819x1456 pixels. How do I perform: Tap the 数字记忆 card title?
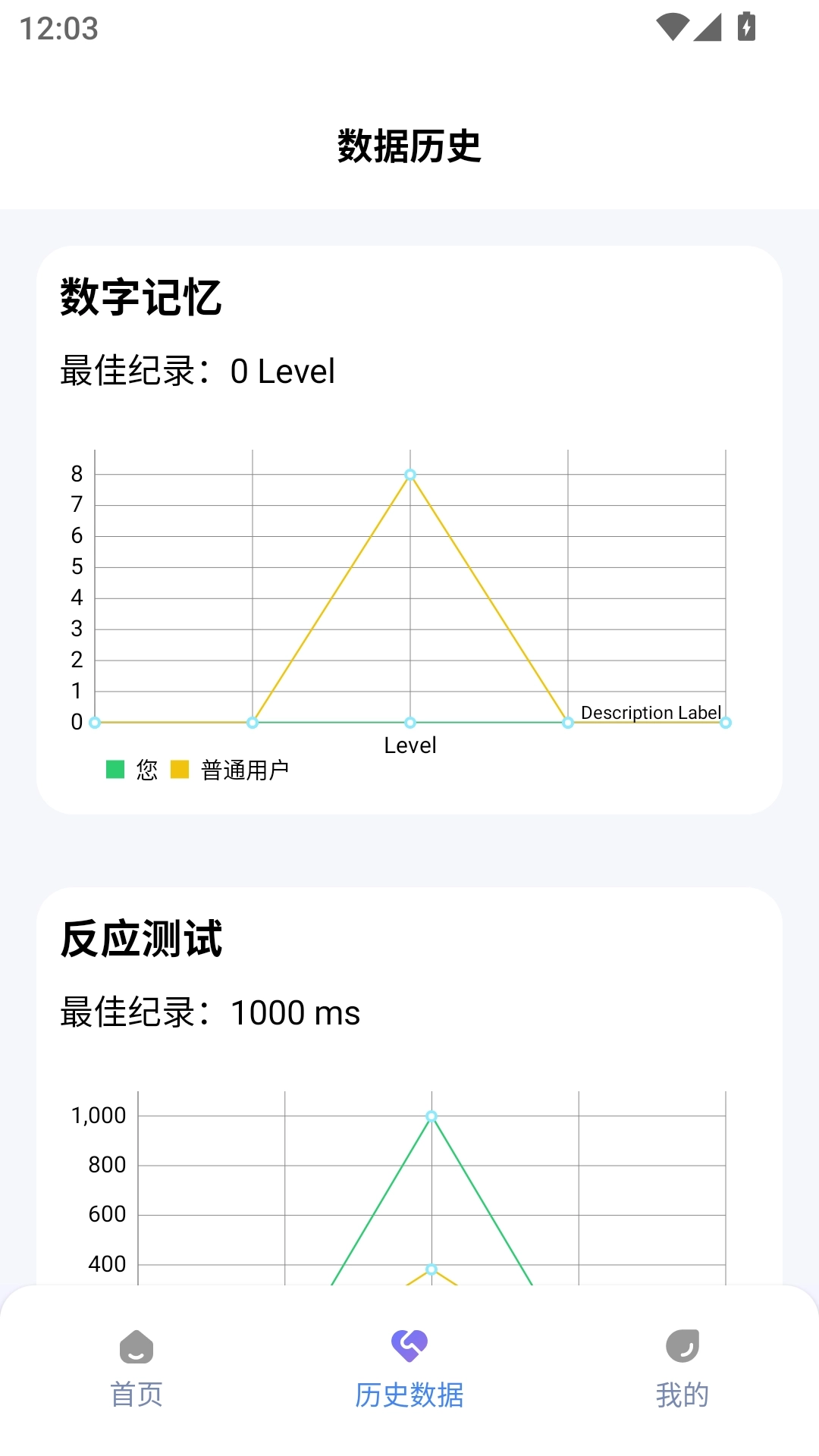140,297
